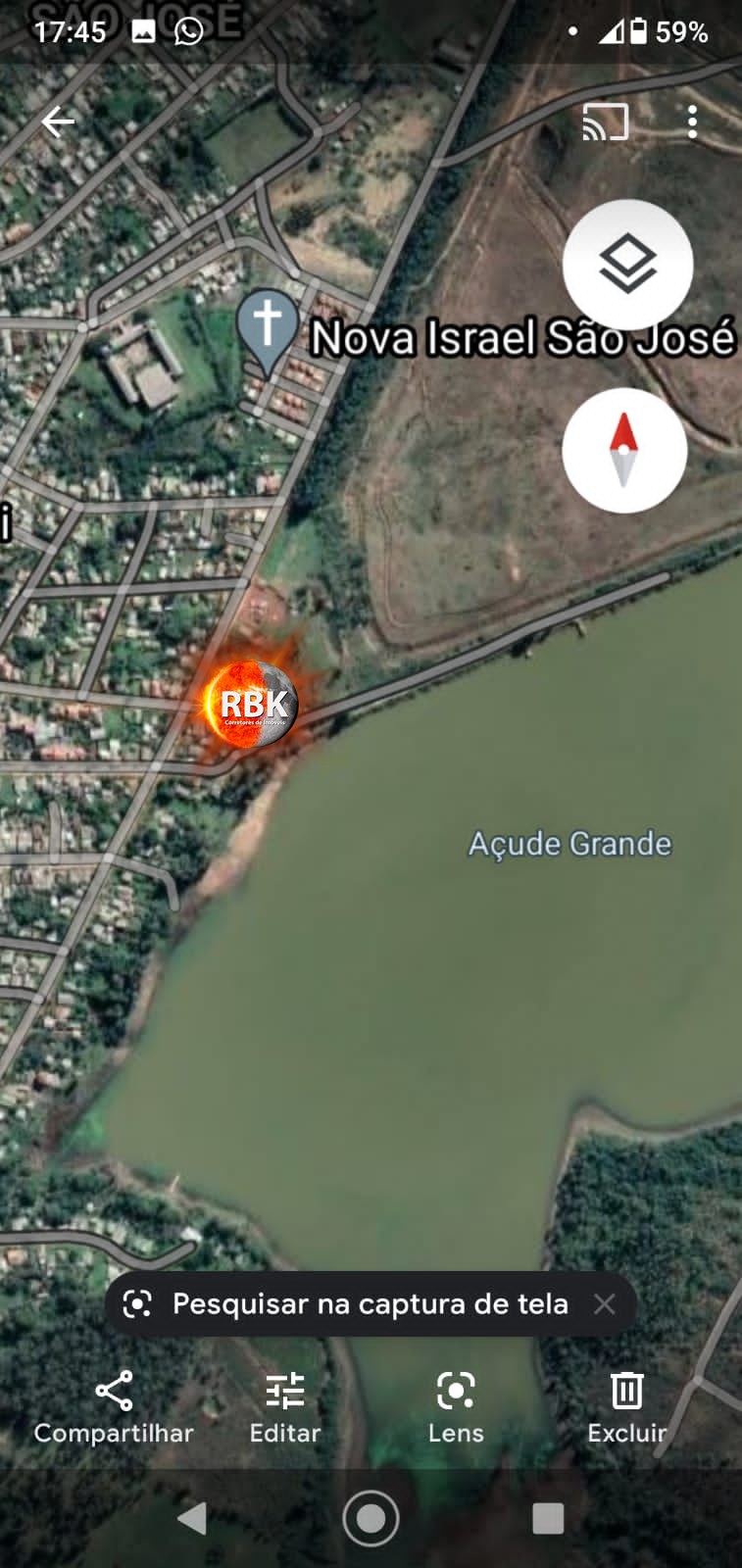This screenshot has width=742, height=1568.
Task: Select the Pesquisar na captura de tela chip
Action: (348, 1304)
